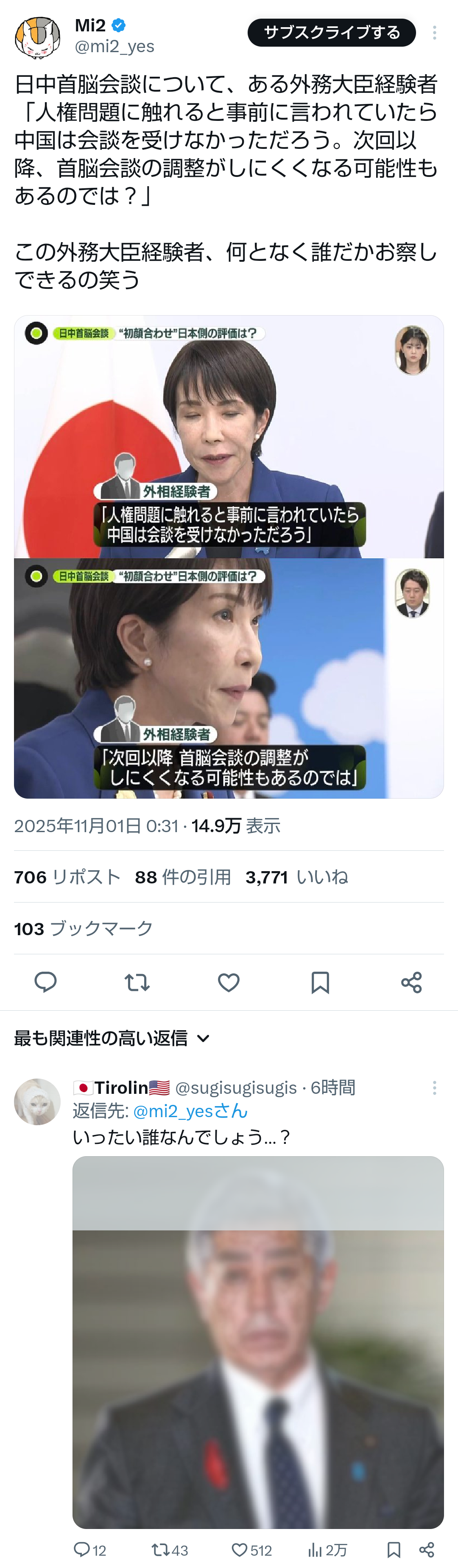Viewport: 458px width, 1568px height.
Task: Bookmark Mi2's post
Action: [x=320, y=982]
